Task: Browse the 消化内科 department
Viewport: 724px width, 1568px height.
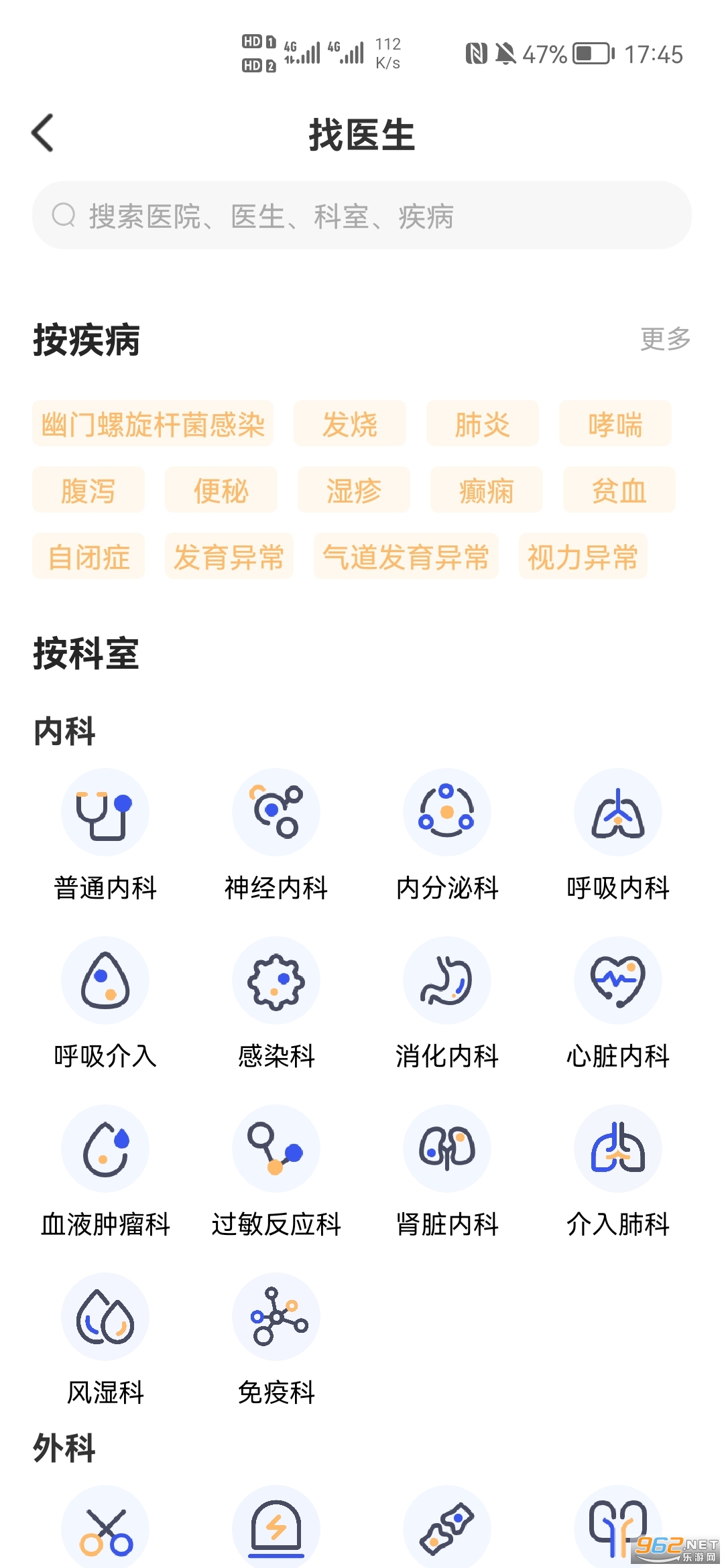Action: pyautogui.click(x=447, y=1002)
